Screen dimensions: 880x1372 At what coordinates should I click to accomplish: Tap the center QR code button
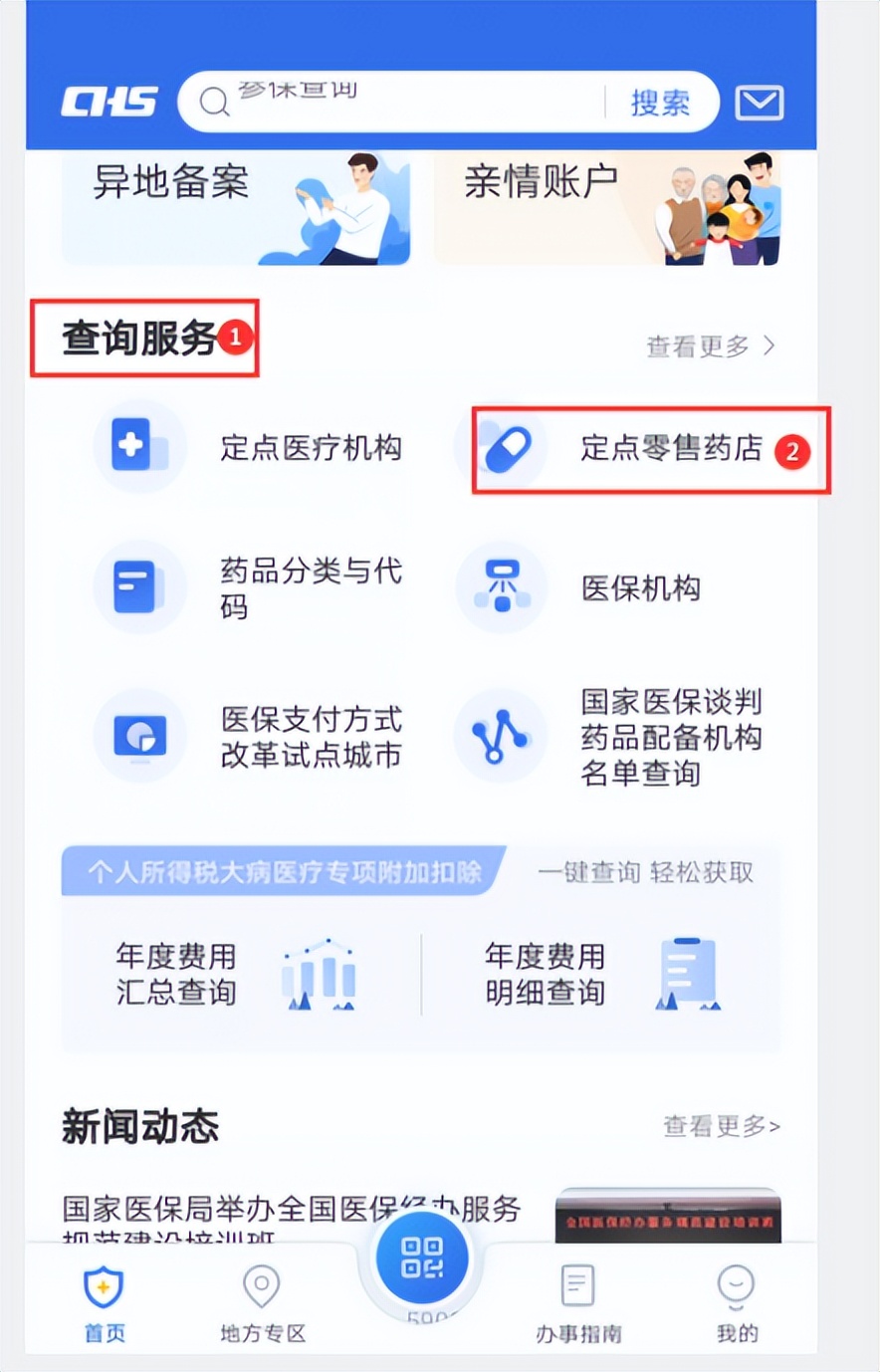(422, 1257)
